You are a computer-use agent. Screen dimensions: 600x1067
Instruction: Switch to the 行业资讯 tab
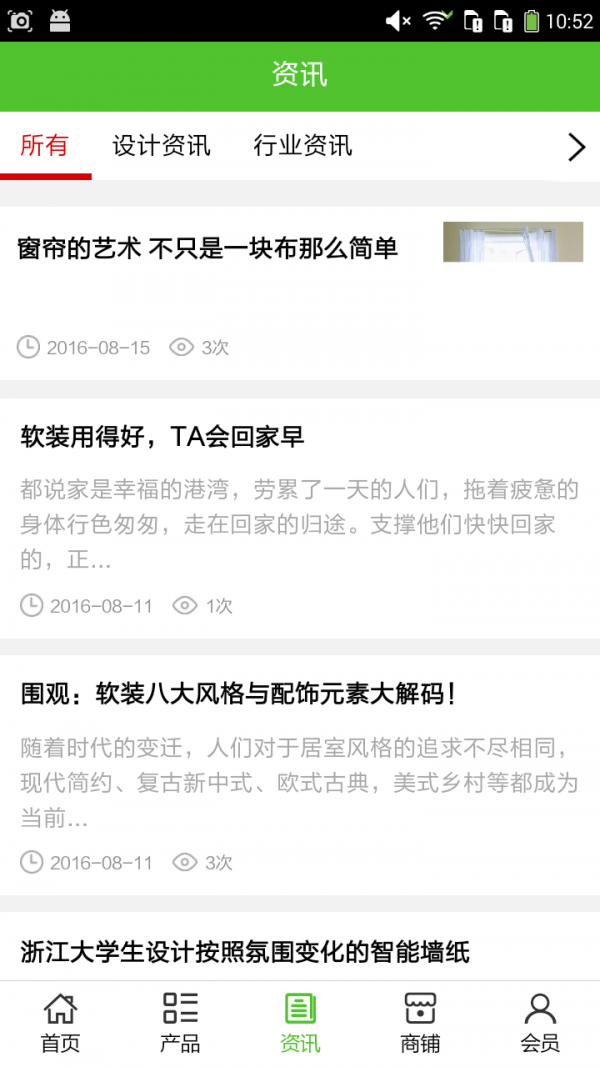(302, 146)
